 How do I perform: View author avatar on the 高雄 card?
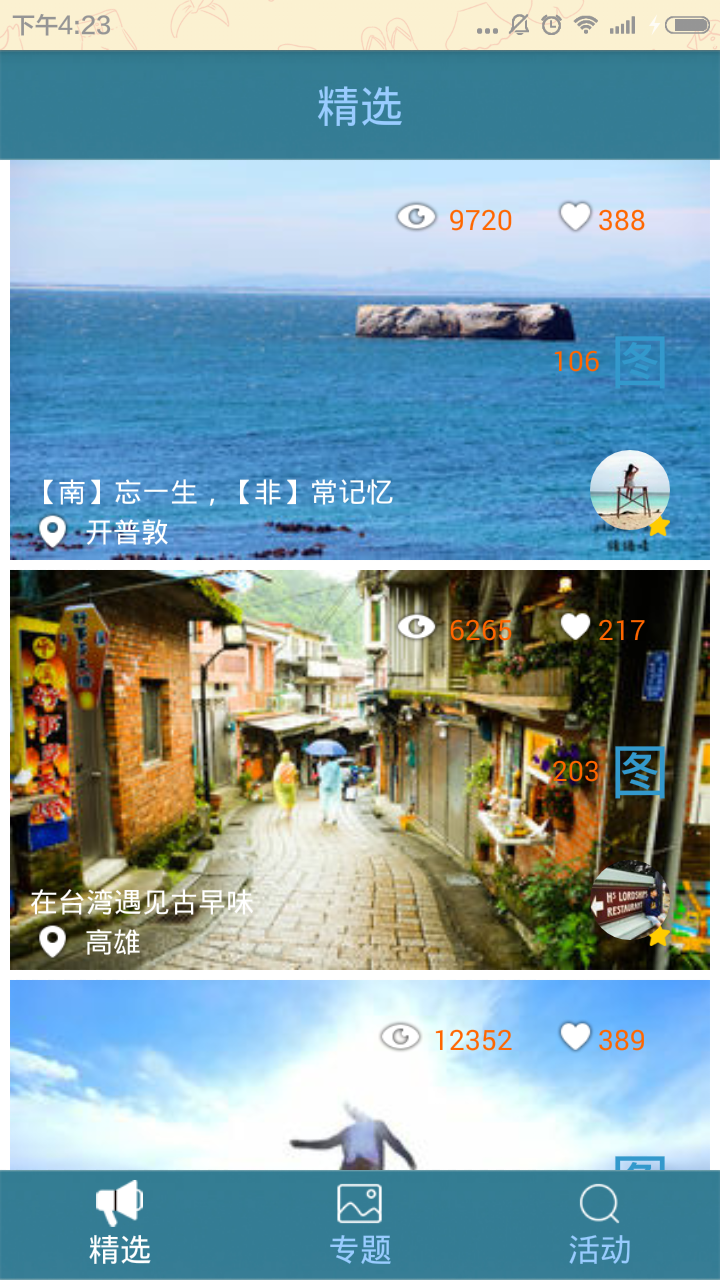630,901
